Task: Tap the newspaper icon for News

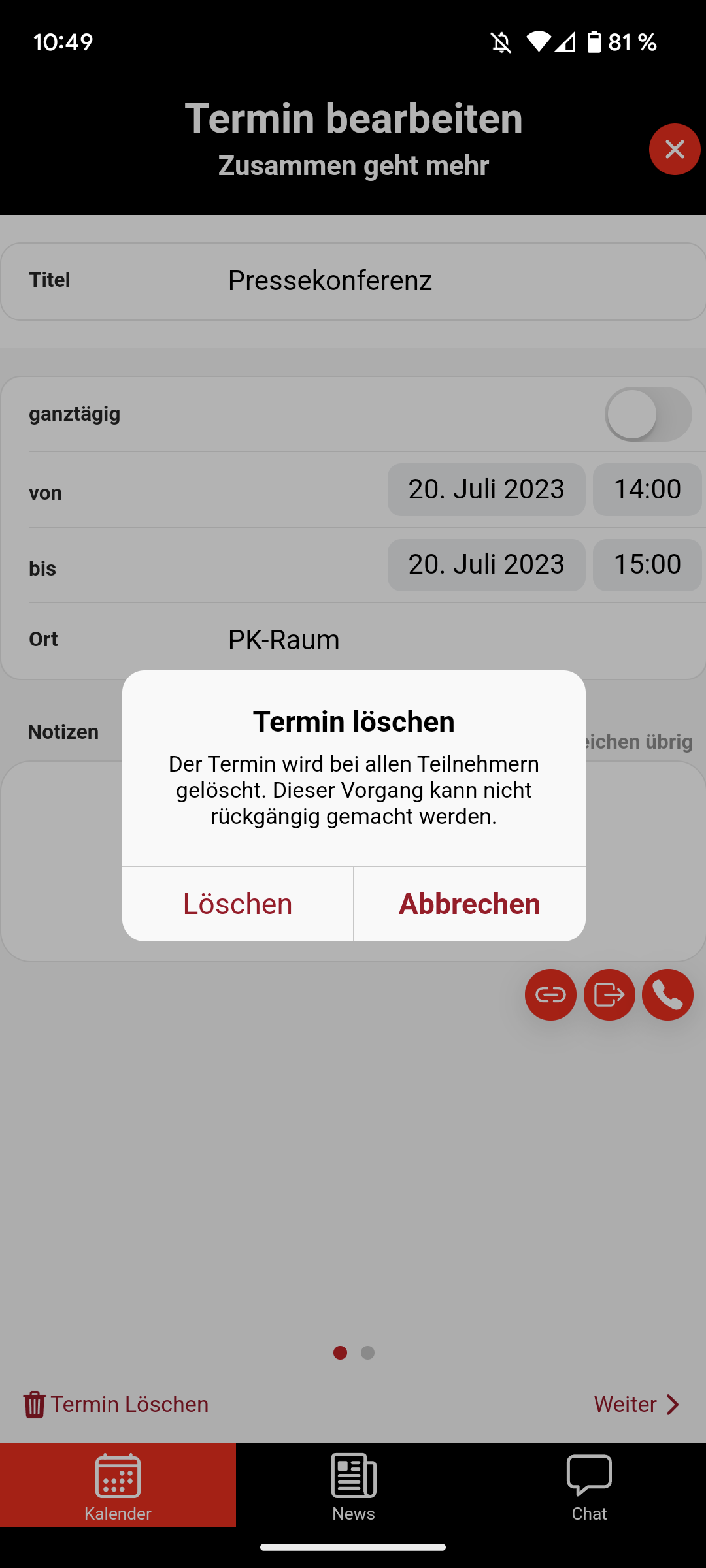Action: pyautogui.click(x=353, y=1475)
